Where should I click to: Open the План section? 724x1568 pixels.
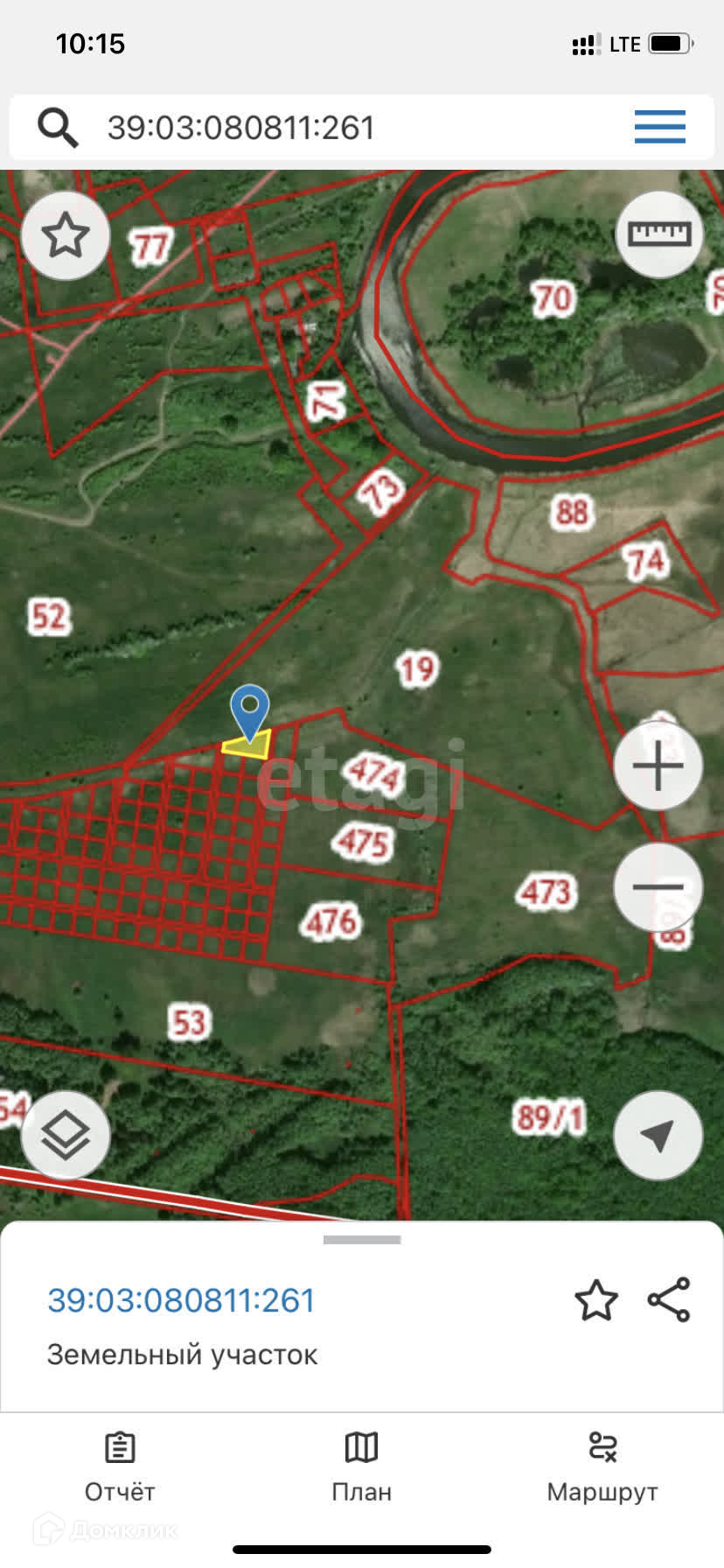pyautogui.click(x=361, y=1467)
